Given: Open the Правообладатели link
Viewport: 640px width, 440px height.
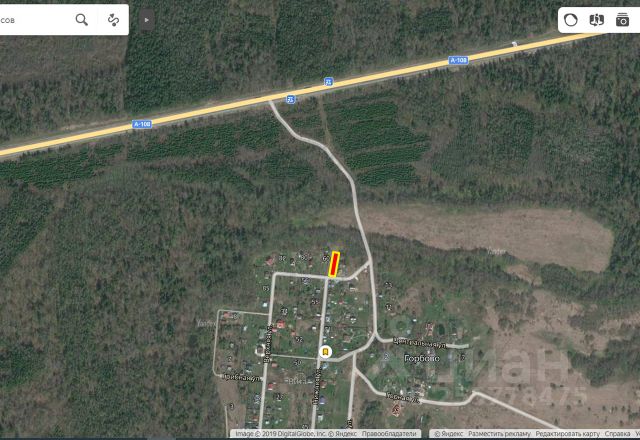Looking at the screenshot, I should (x=390, y=434).
